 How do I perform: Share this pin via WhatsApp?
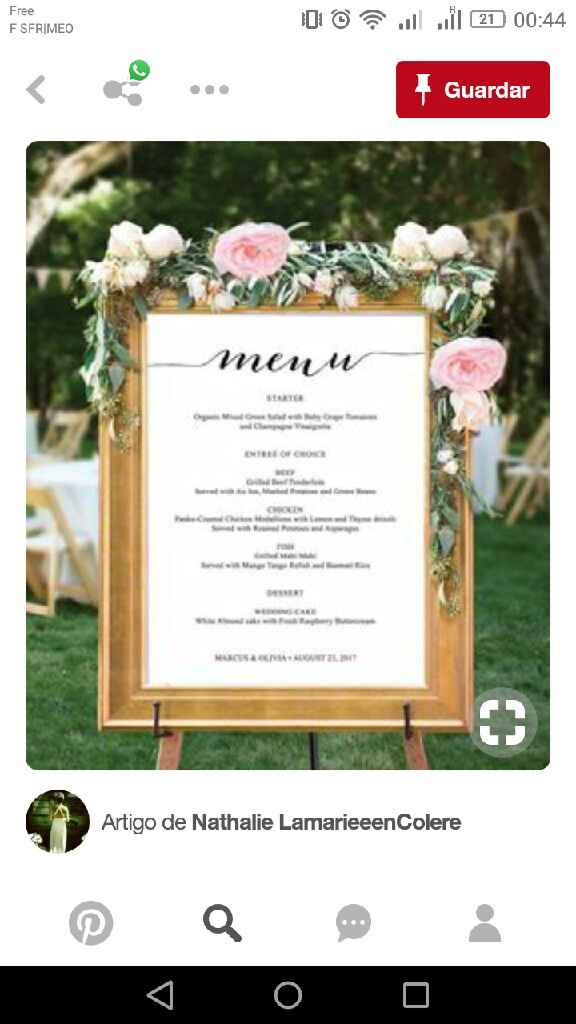(x=126, y=83)
